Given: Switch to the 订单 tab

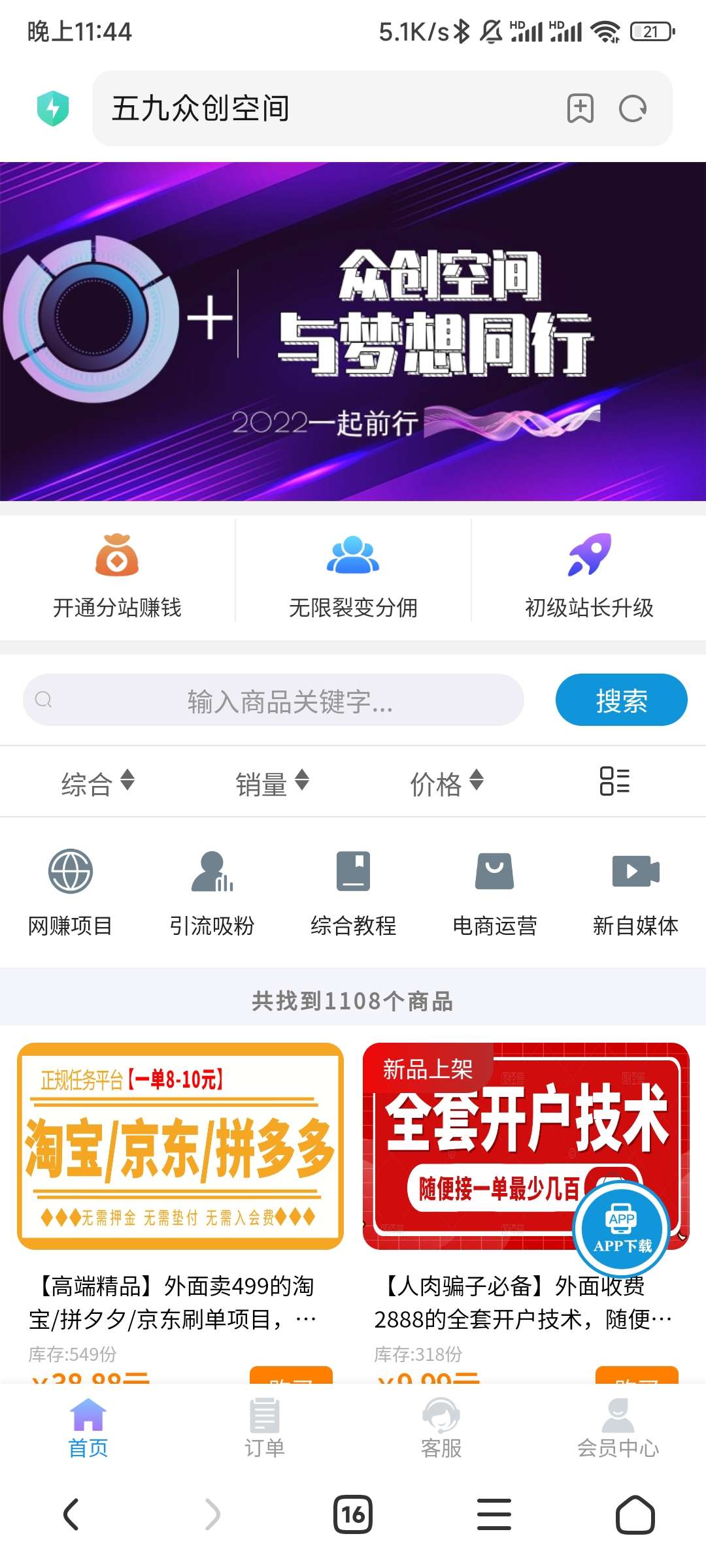Looking at the screenshot, I should click(x=264, y=1428).
